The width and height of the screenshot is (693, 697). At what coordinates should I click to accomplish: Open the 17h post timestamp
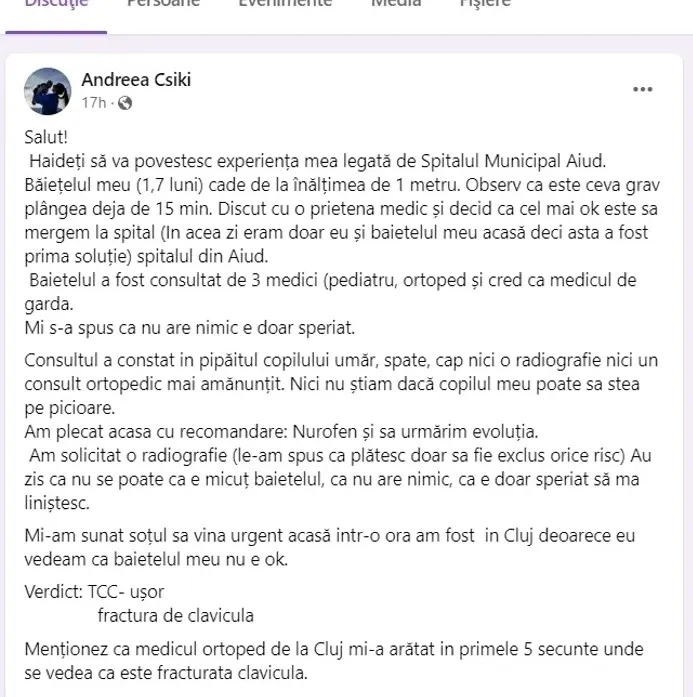coord(94,103)
